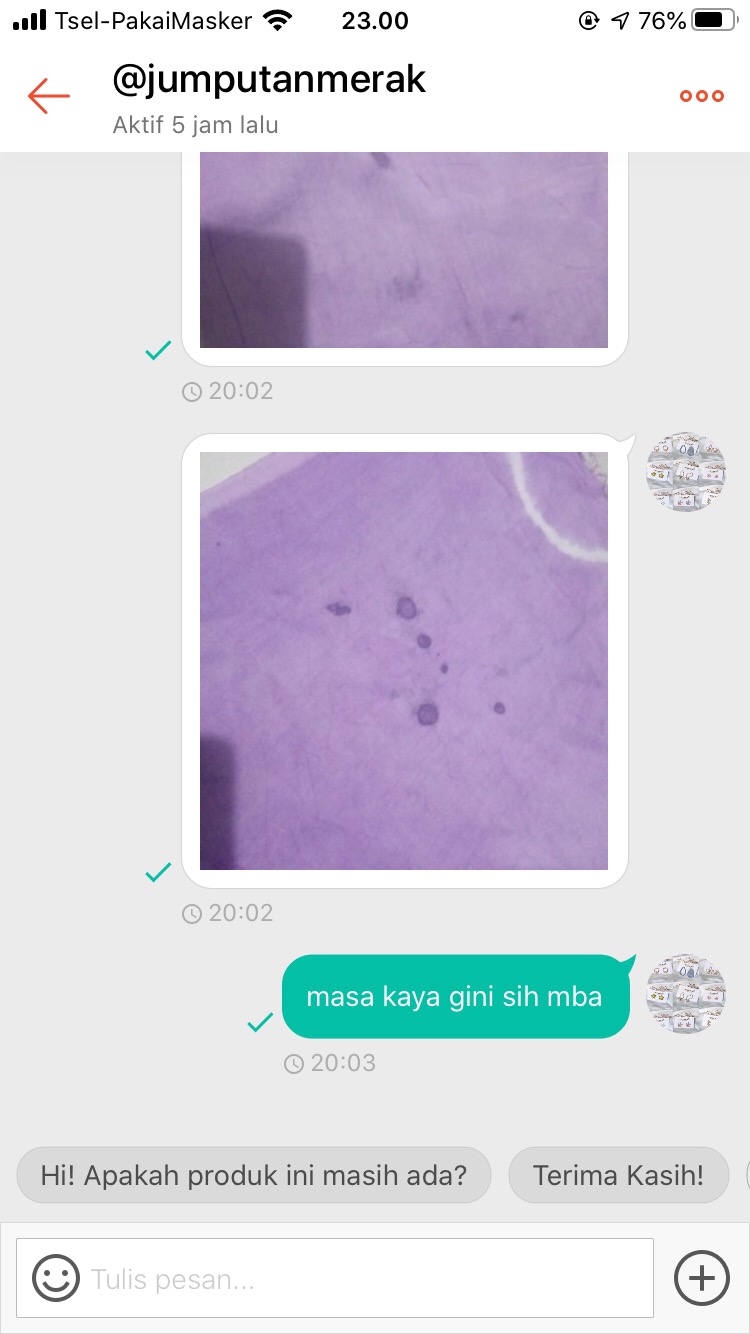Tap the 'masa kaya gini sih mba' bubble

tap(456, 995)
